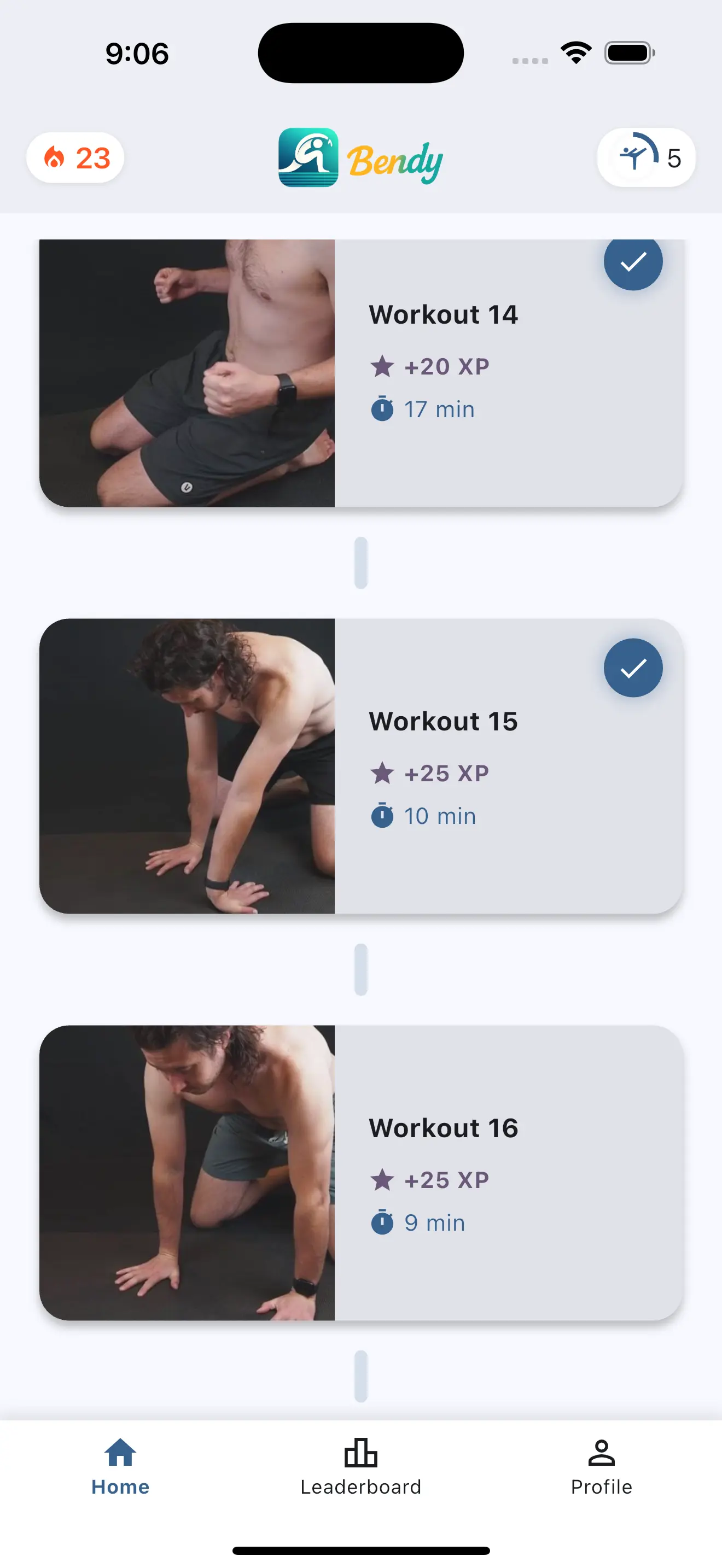722x1568 pixels.
Task: Switch to the Home tab
Action: tap(120, 1467)
